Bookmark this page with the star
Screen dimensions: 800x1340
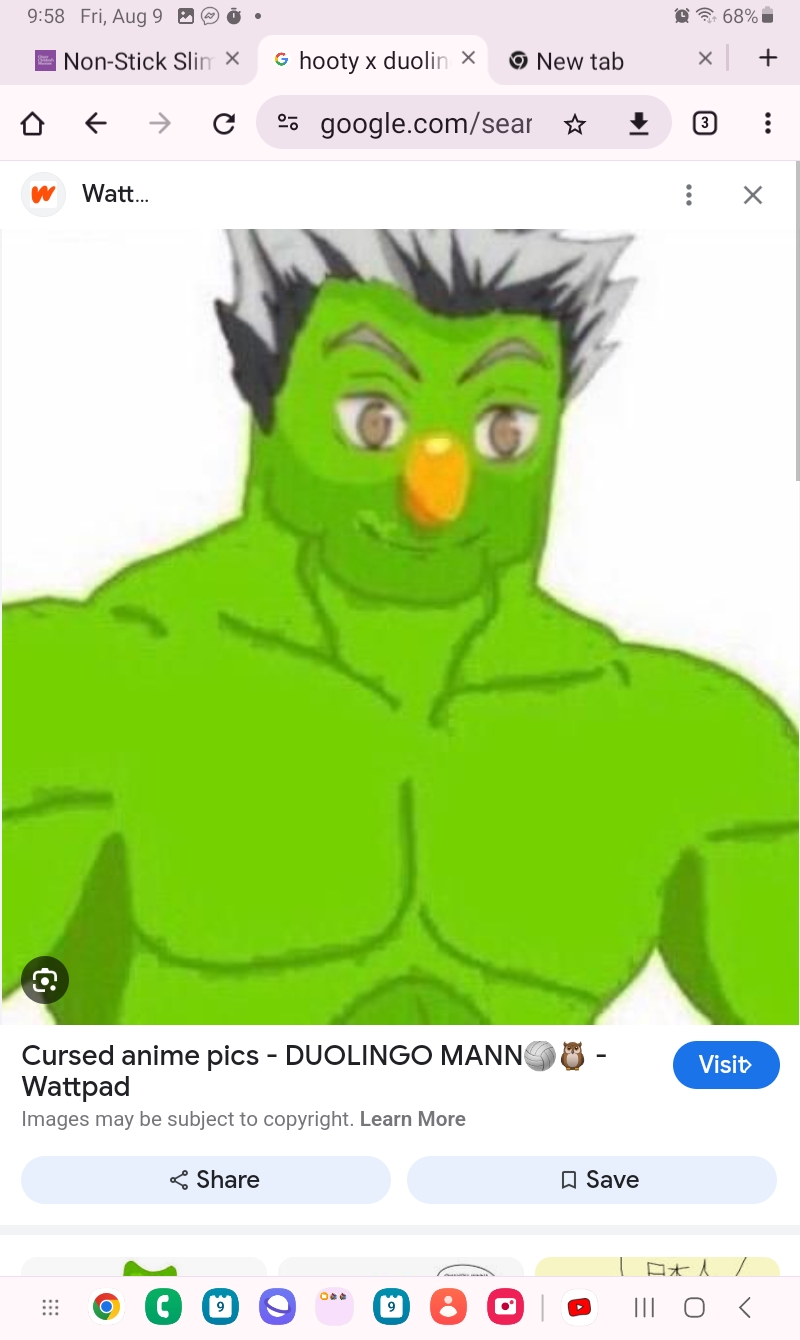(574, 124)
